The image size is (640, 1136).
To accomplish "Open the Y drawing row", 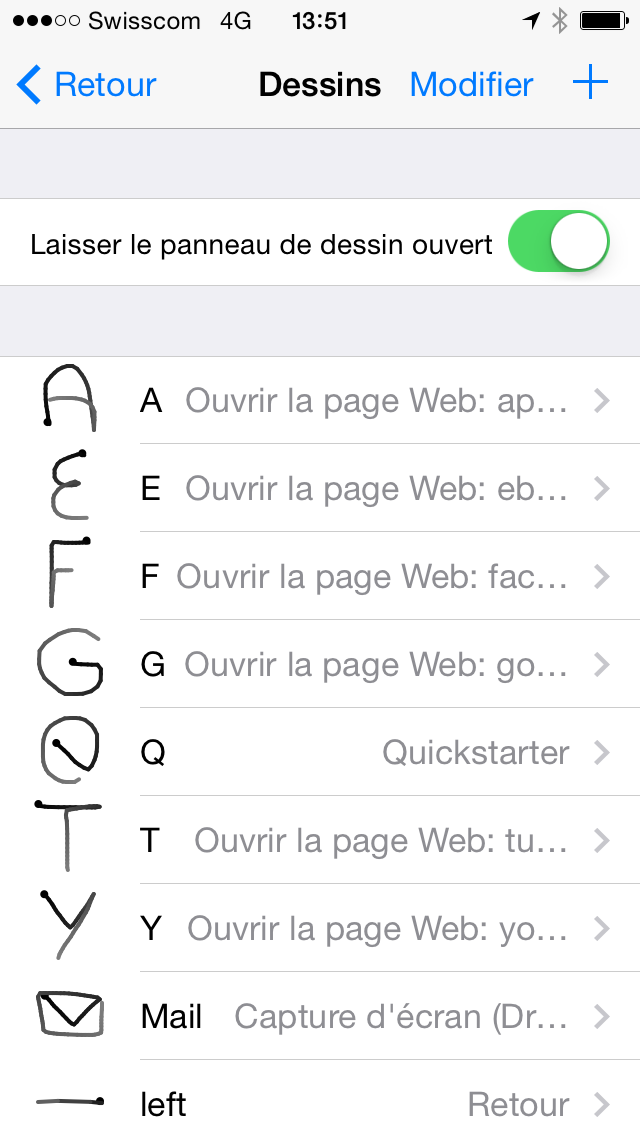I will click(320, 928).
